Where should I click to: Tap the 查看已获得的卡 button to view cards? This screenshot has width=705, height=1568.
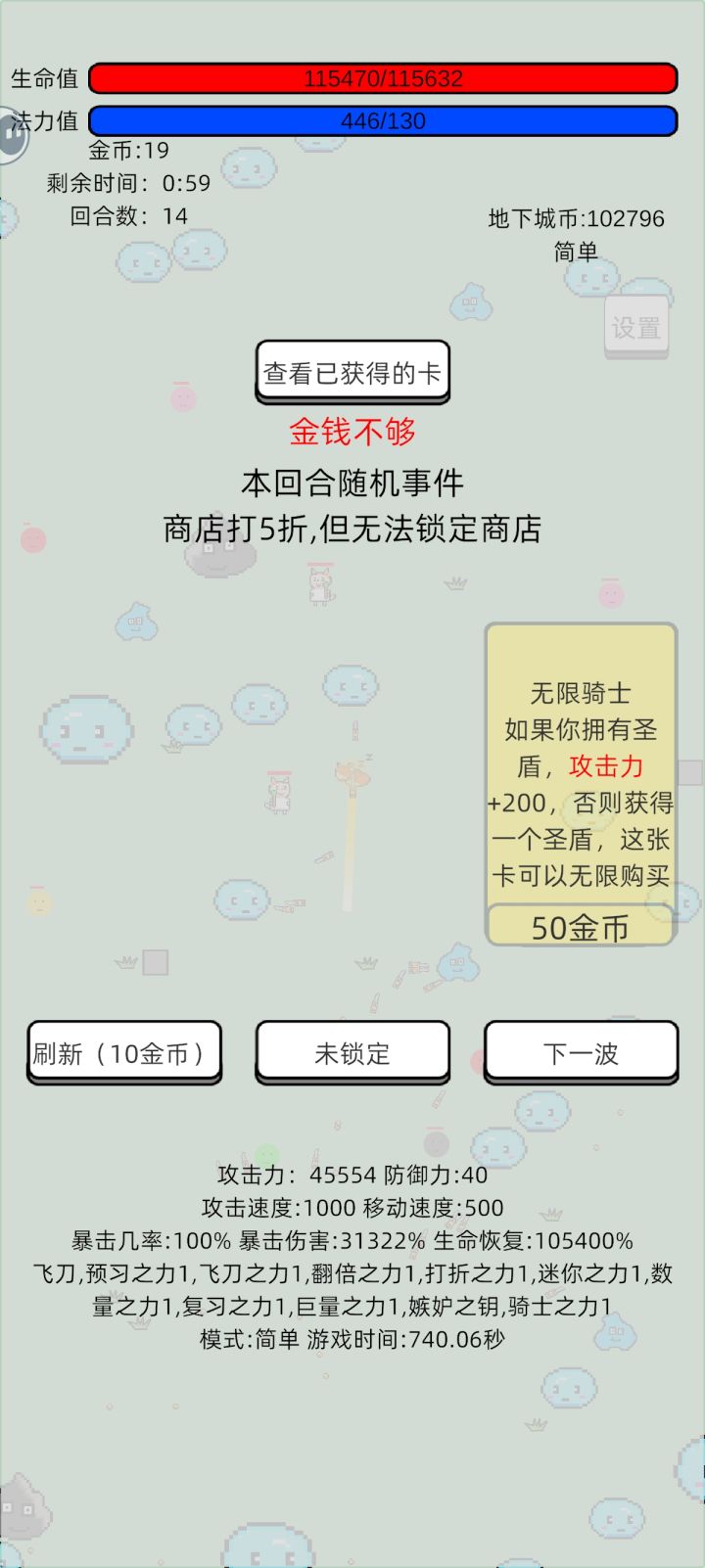point(351,372)
